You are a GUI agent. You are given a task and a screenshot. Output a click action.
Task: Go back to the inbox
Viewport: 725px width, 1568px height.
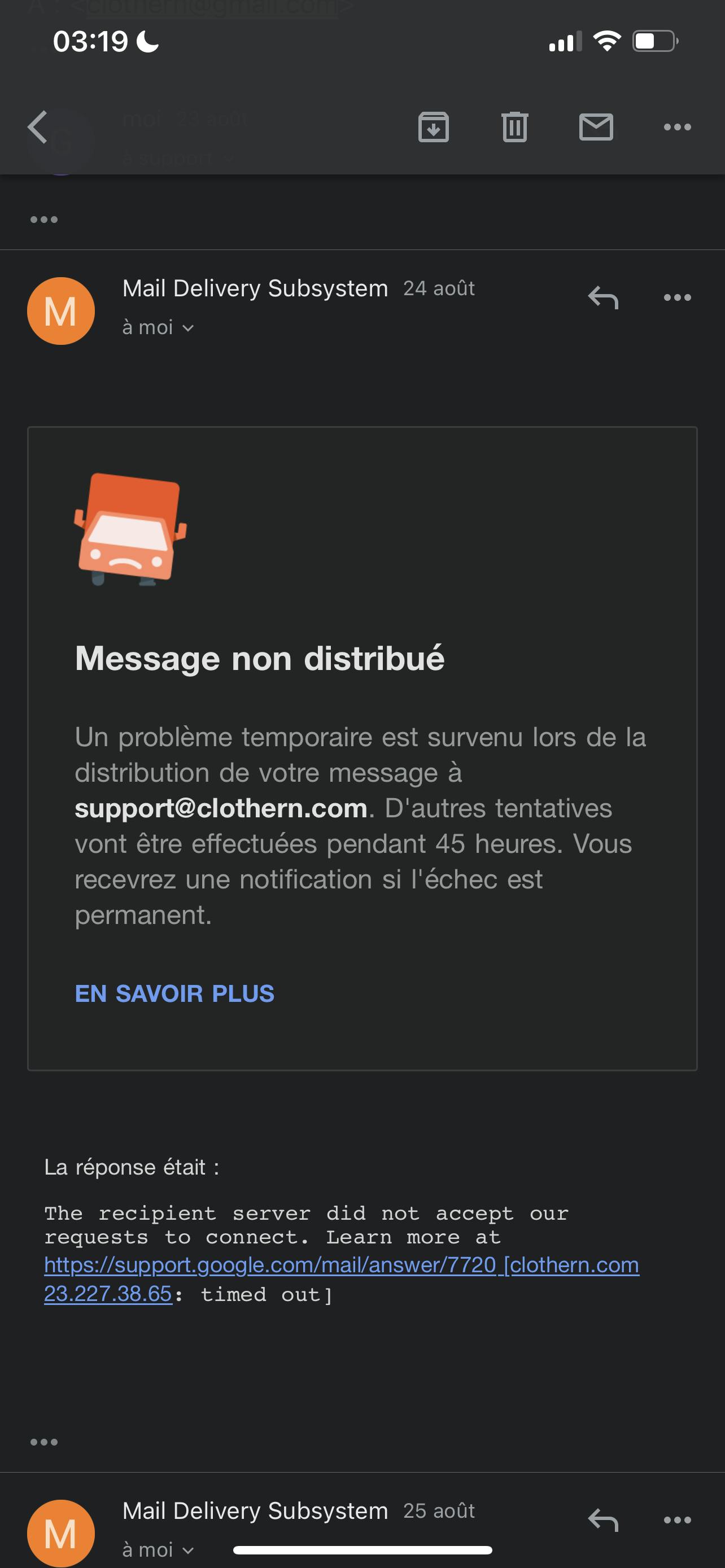tap(38, 127)
